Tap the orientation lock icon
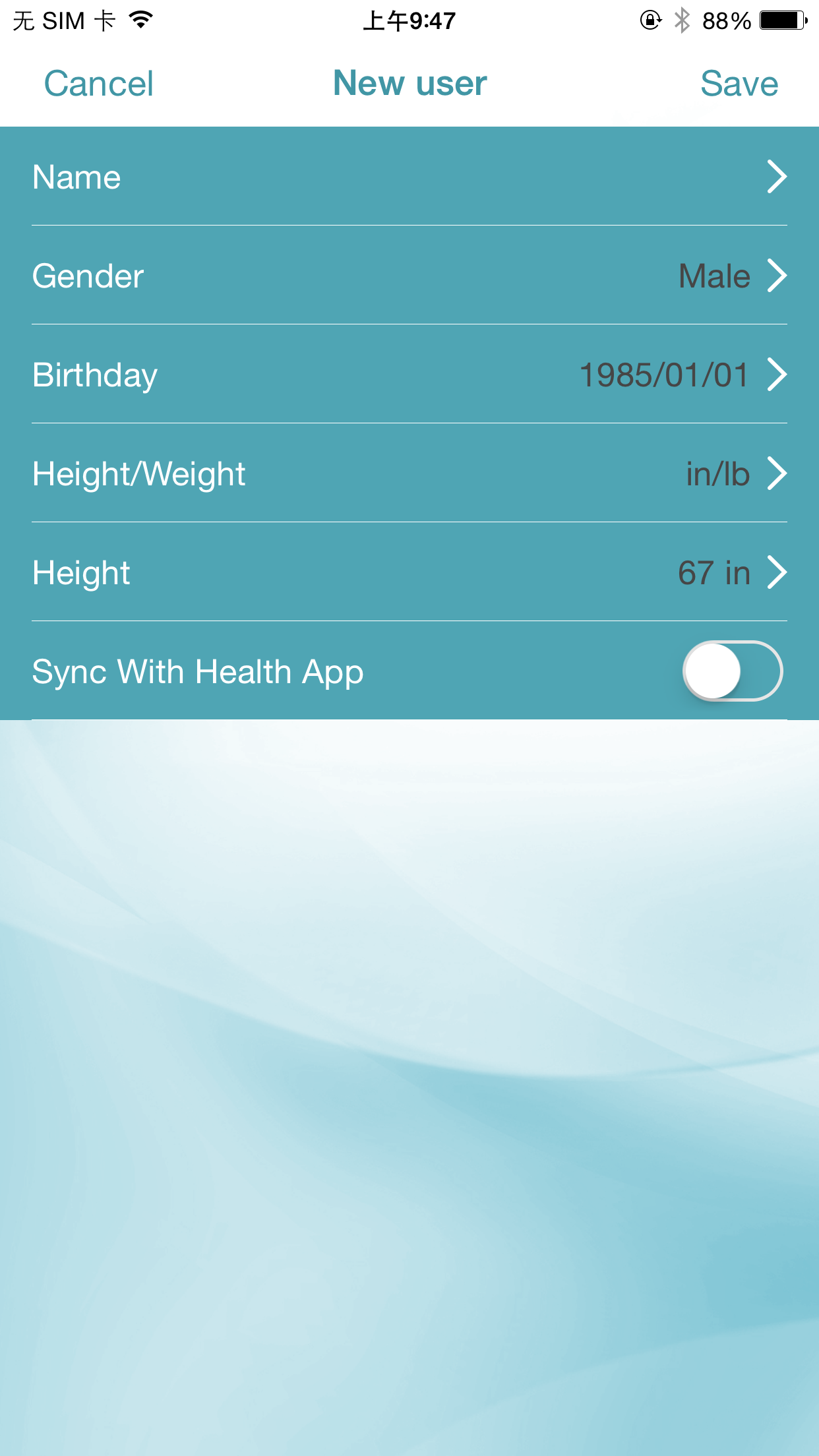Viewport: 819px width, 1456px height. click(x=650, y=20)
